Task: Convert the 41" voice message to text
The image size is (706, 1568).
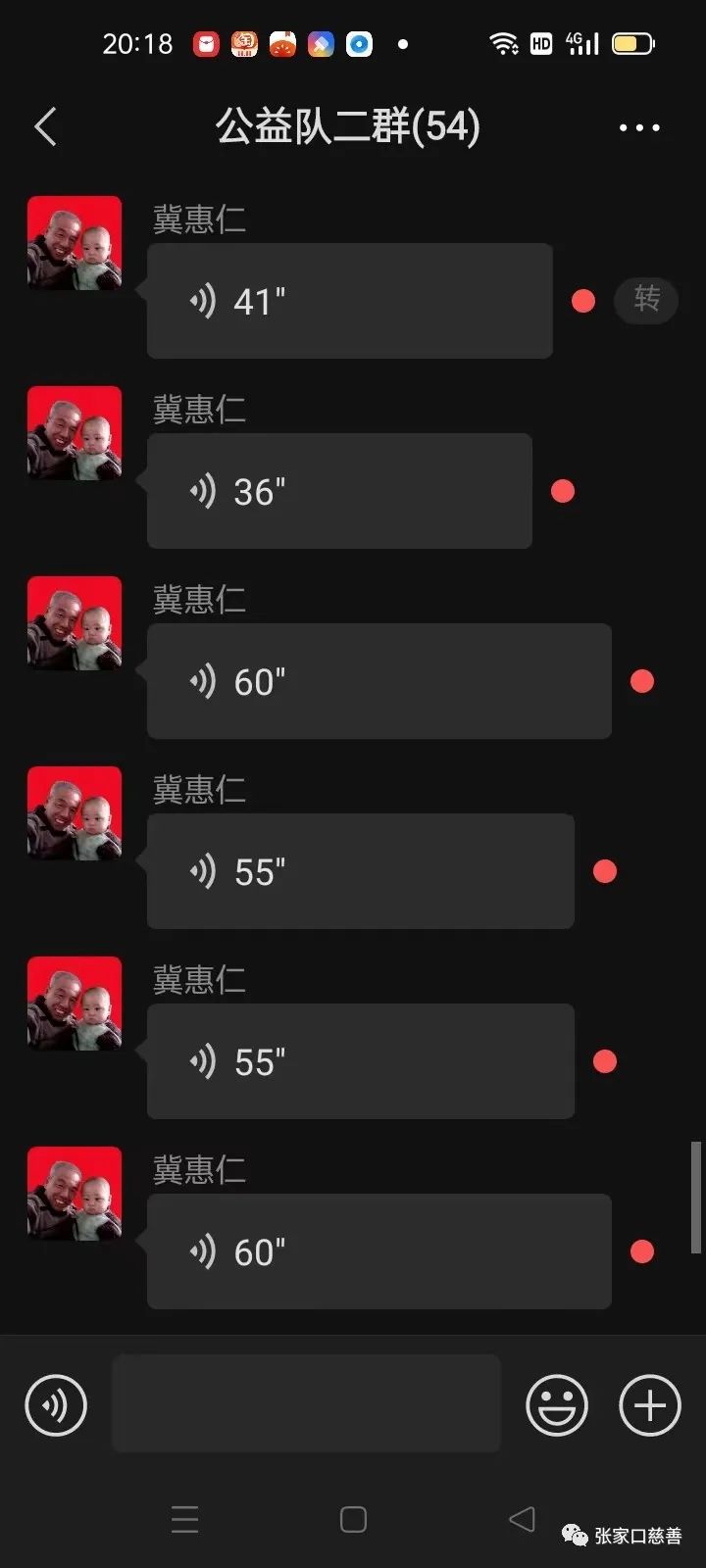Action: pyautogui.click(x=646, y=299)
